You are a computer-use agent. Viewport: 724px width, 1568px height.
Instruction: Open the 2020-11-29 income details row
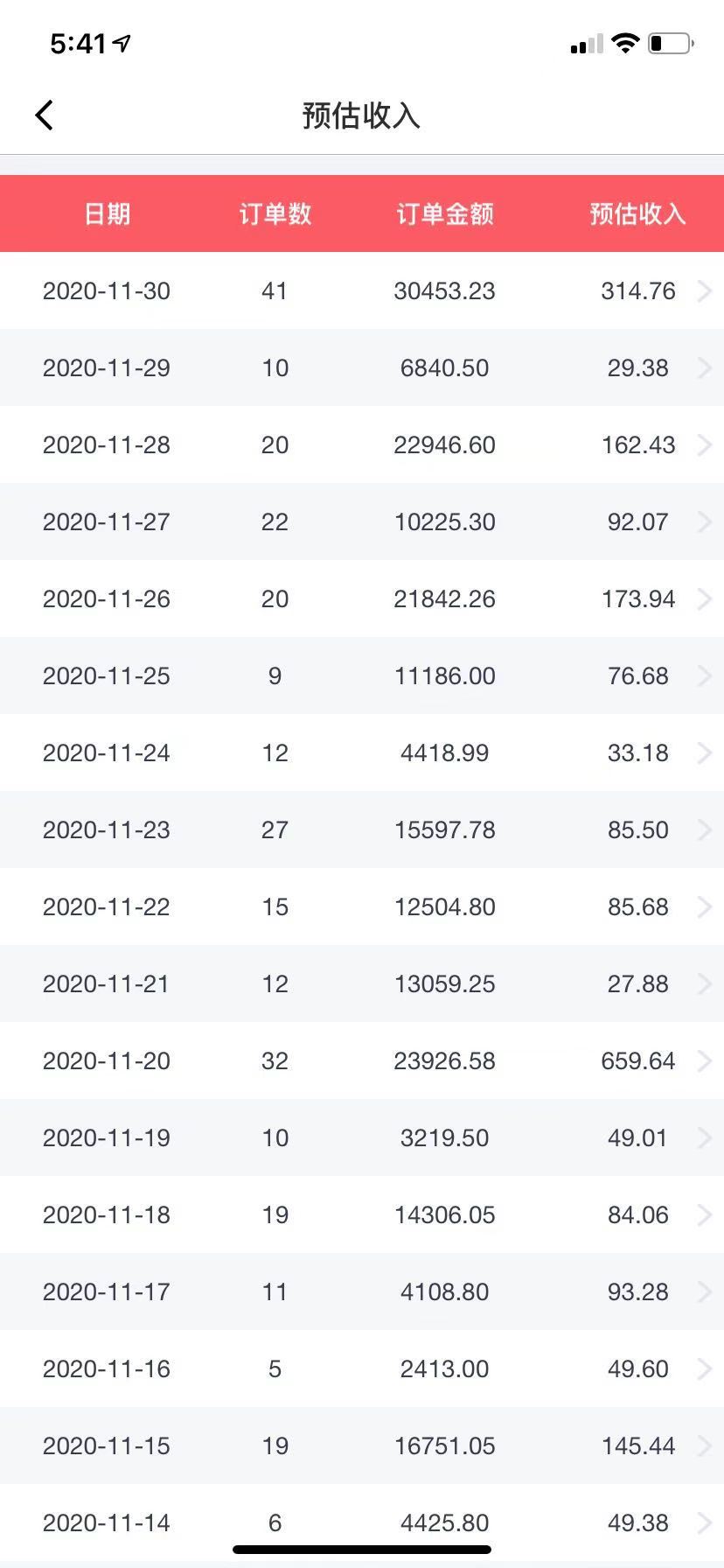point(362,367)
